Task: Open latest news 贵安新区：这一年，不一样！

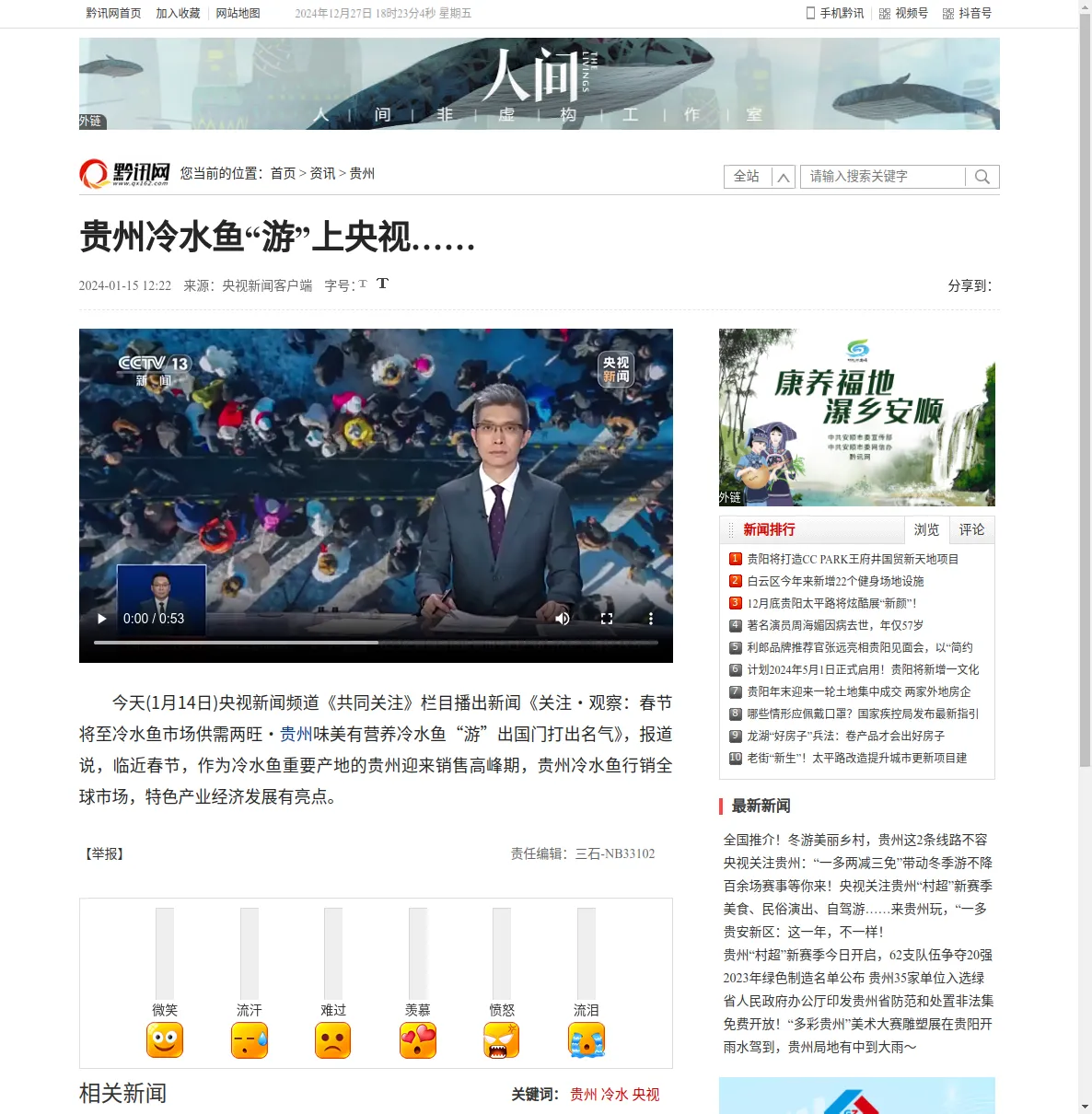Action: point(803,932)
